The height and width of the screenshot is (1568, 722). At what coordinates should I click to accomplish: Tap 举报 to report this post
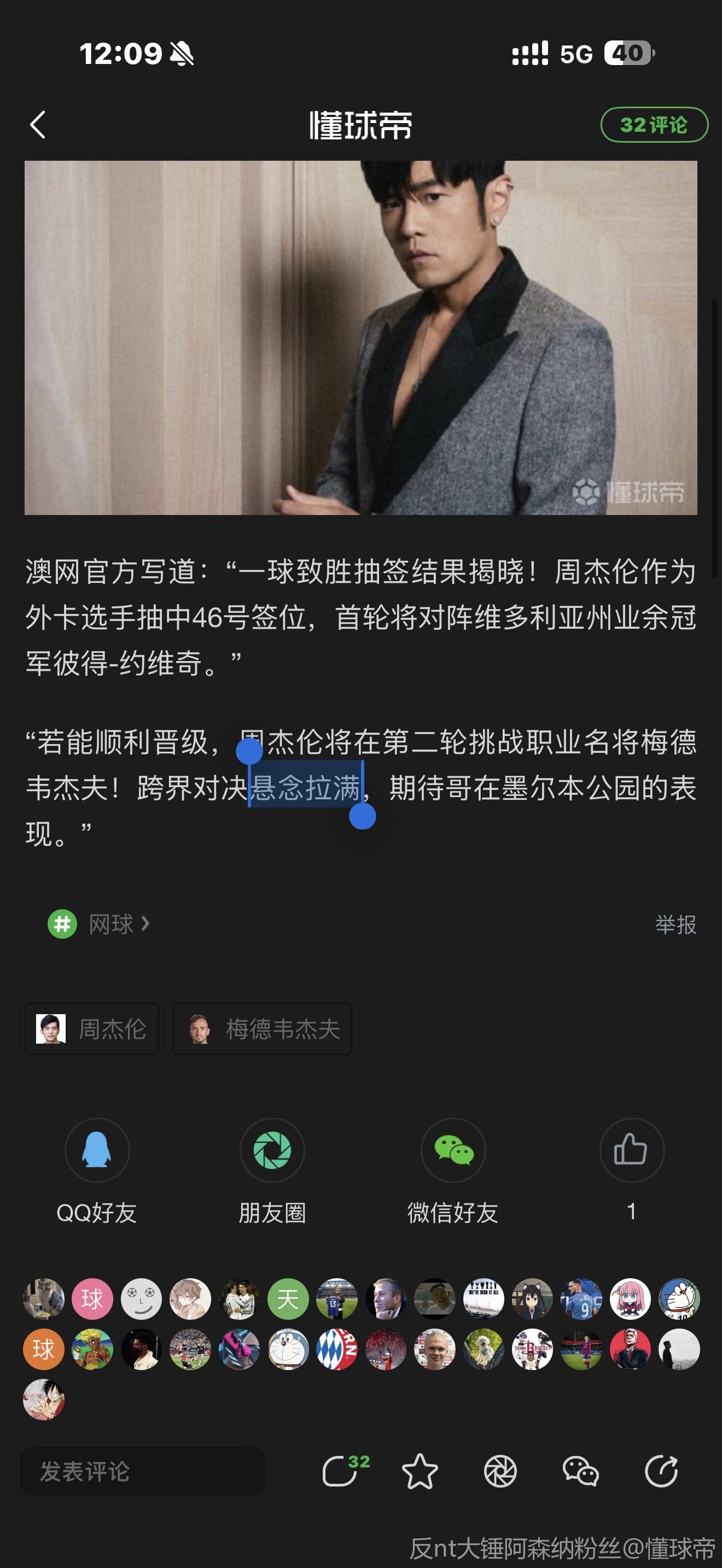pos(675,925)
